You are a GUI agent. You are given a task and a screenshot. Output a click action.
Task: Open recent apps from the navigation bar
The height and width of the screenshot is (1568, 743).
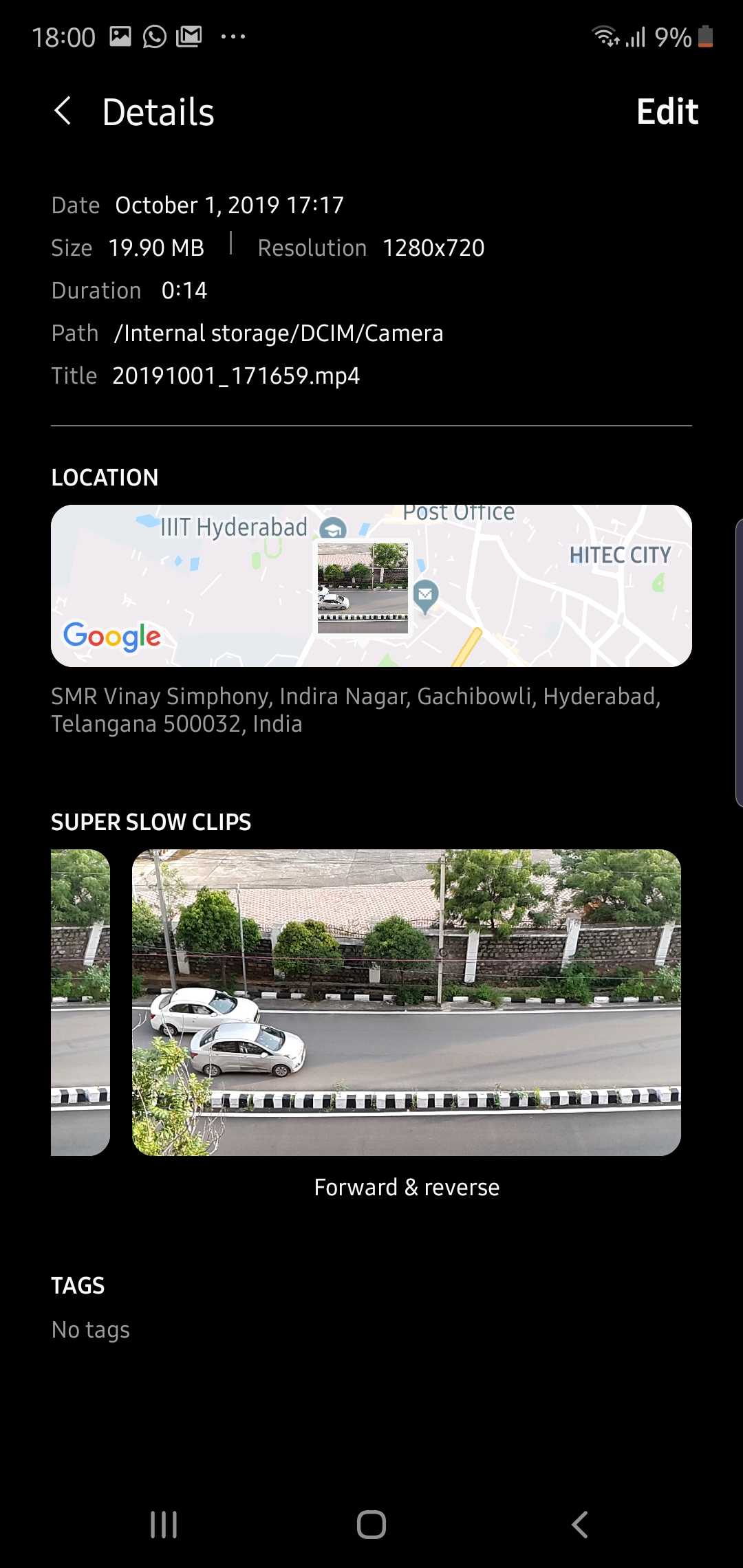[164, 1525]
